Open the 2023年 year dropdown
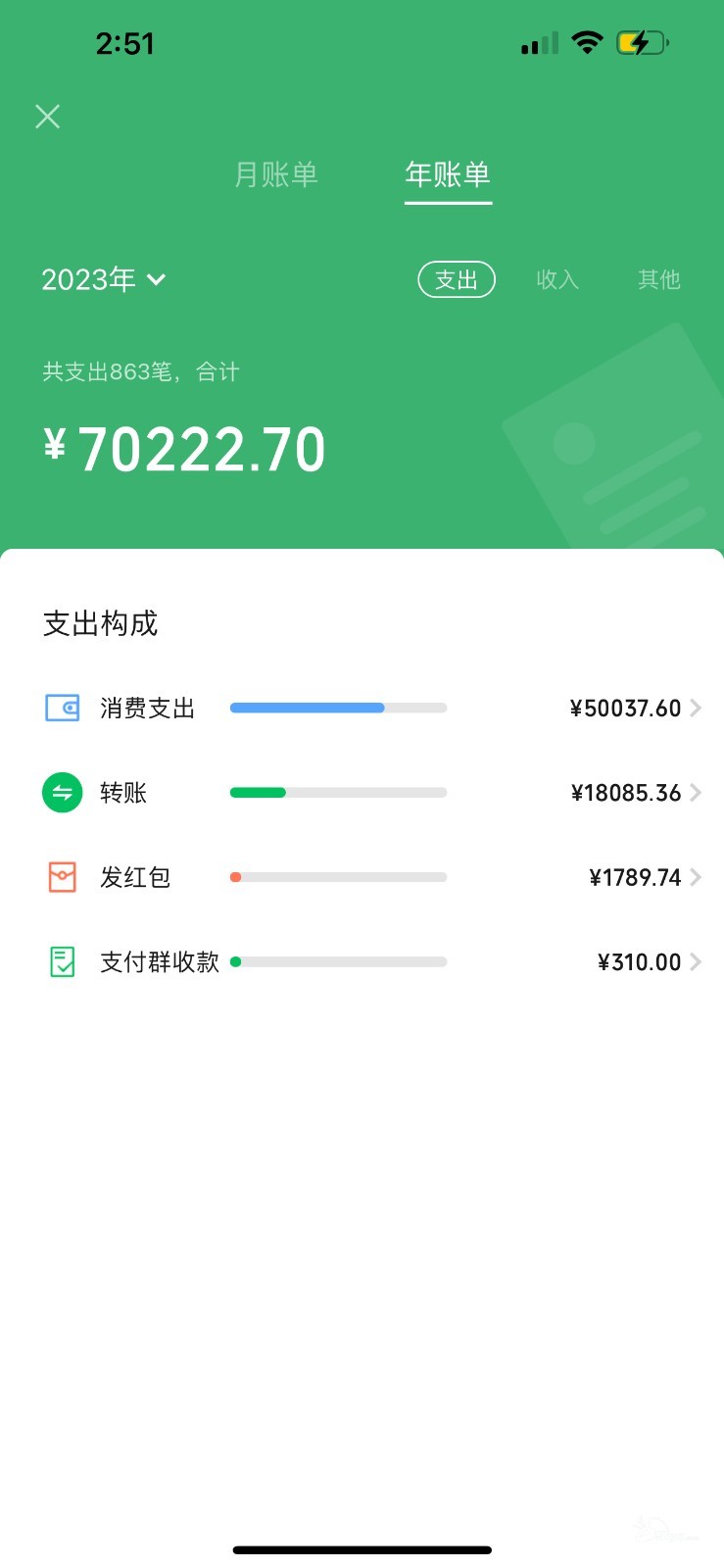 (x=104, y=279)
